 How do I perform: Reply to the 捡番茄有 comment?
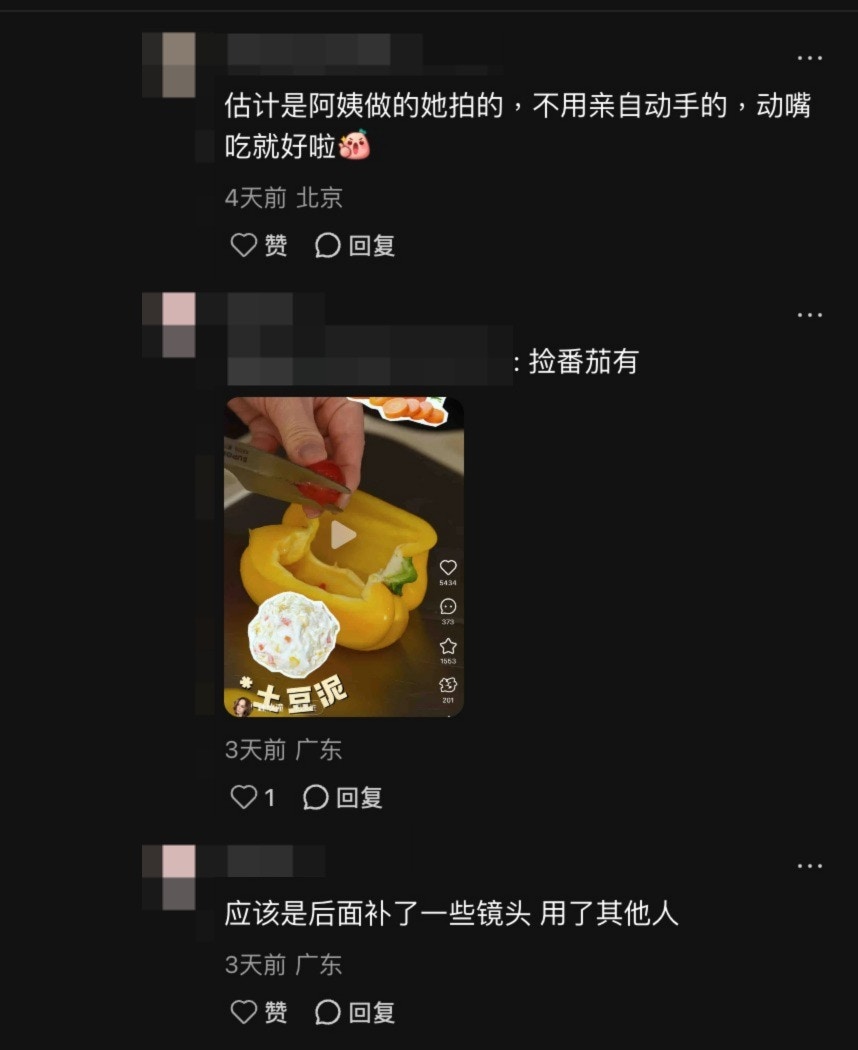point(343,797)
